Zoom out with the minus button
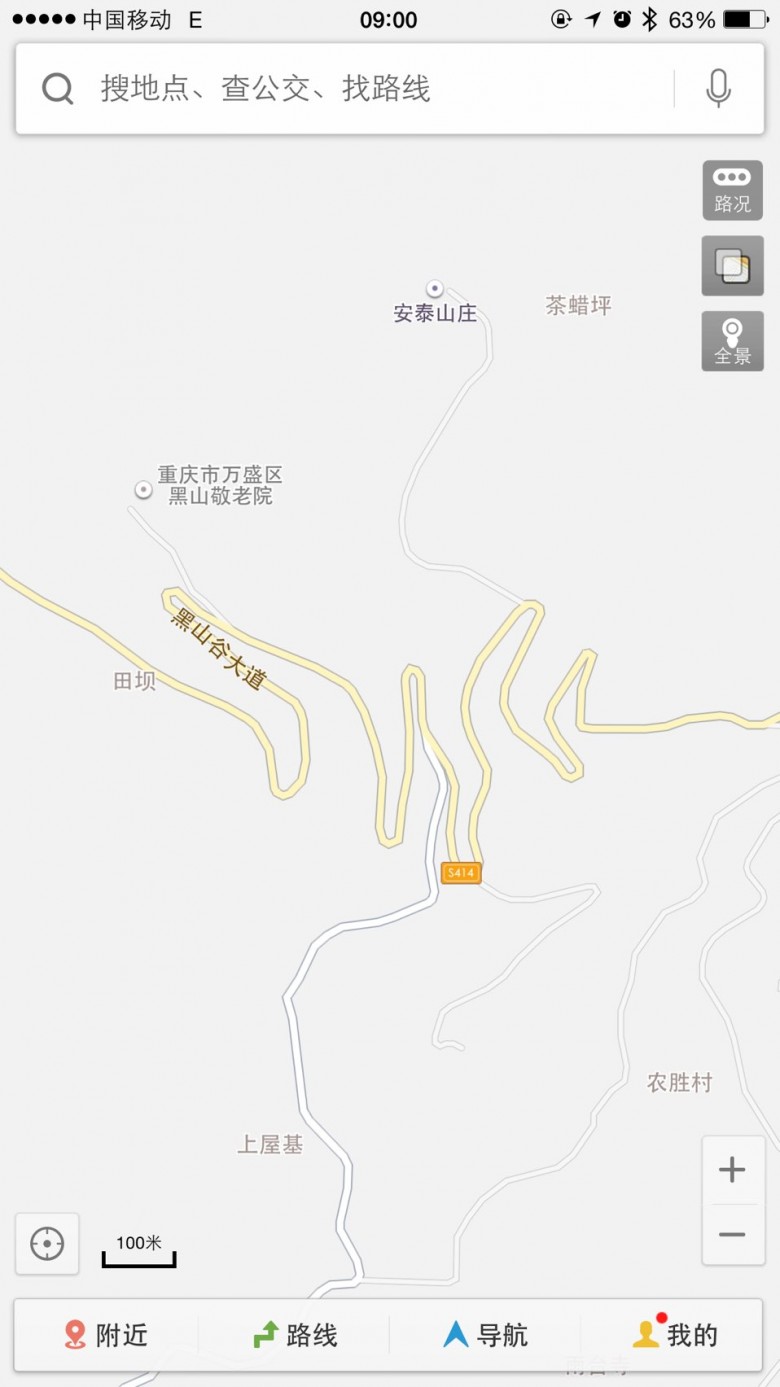Screen dimensions: 780x1387 tap(732, 1233)
